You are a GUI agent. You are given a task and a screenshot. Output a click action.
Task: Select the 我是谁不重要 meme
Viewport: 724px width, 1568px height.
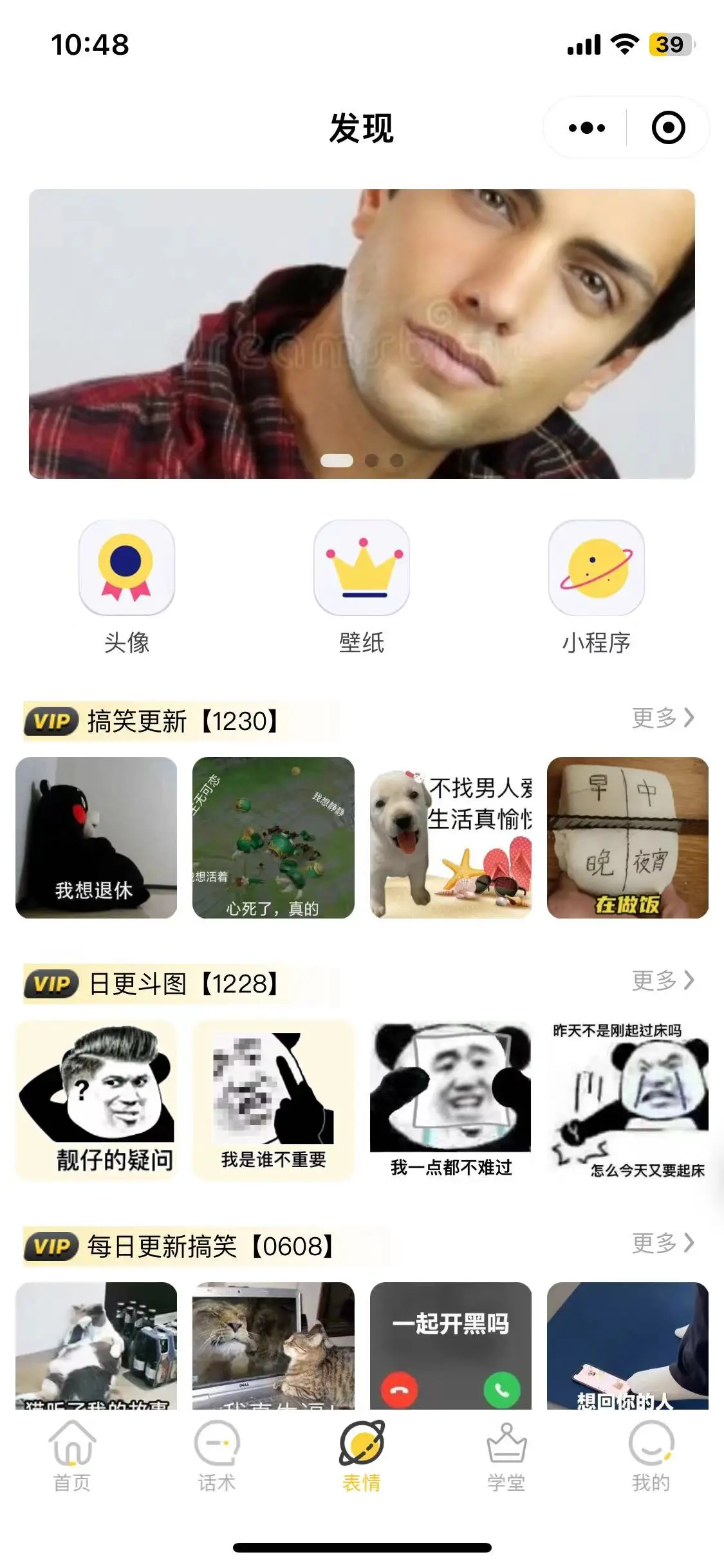[274, 1100]
